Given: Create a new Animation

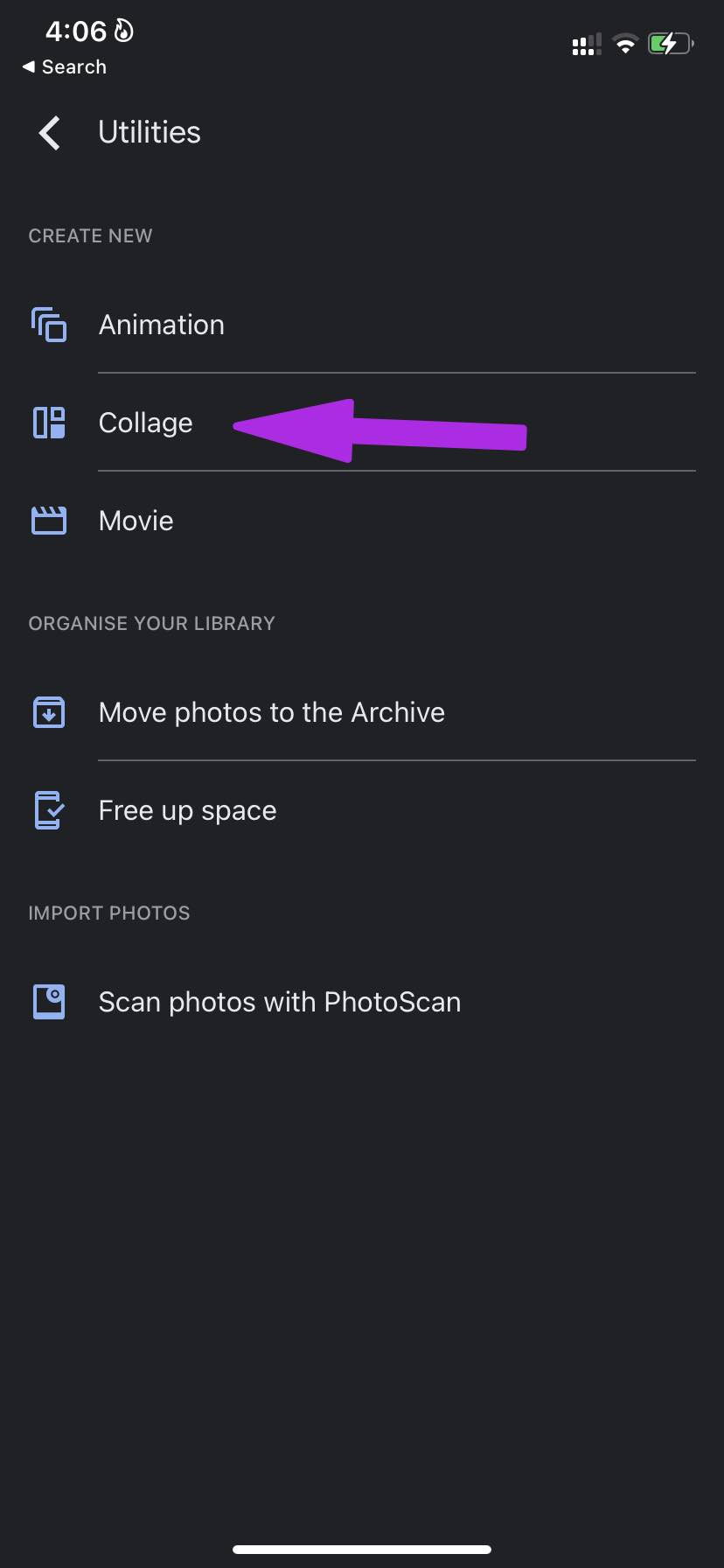Looking at the screenshot, I should pos(362,325).
